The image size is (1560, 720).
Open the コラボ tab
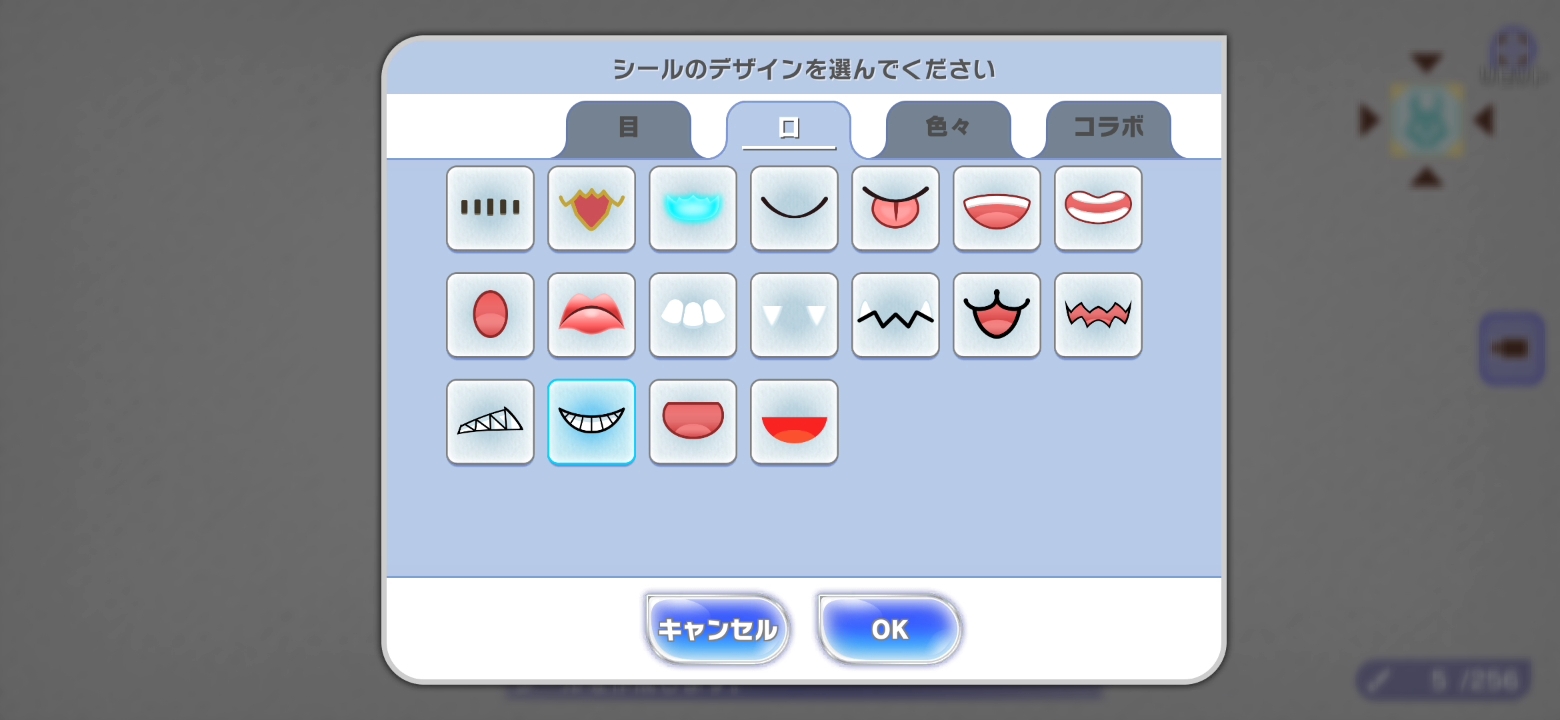(1108, 128)
